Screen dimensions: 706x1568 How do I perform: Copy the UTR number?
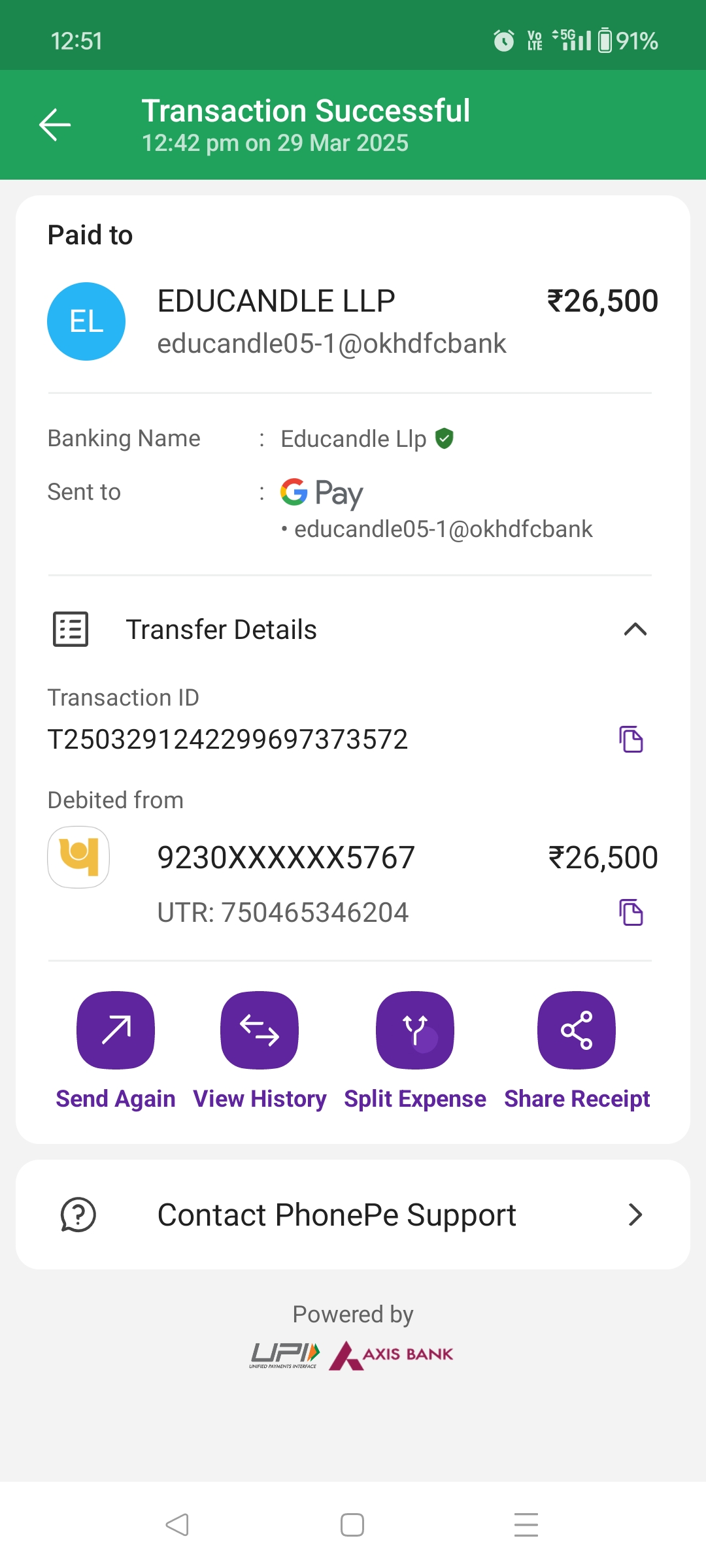[x=631, y=913]
